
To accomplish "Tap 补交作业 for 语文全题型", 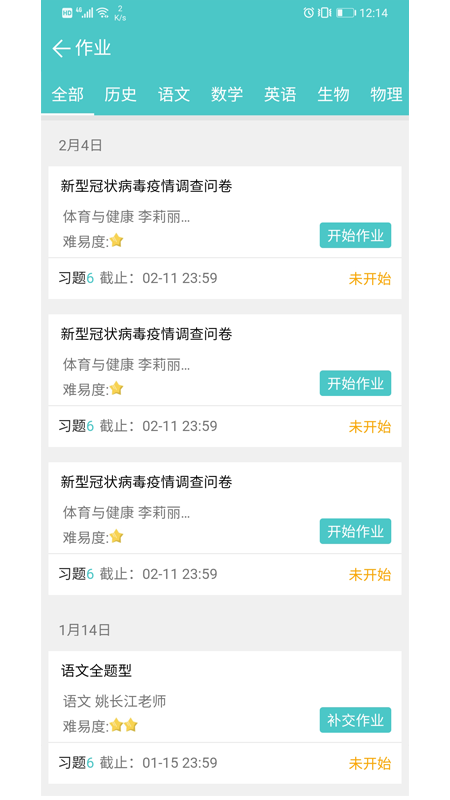I will [356, 720].
